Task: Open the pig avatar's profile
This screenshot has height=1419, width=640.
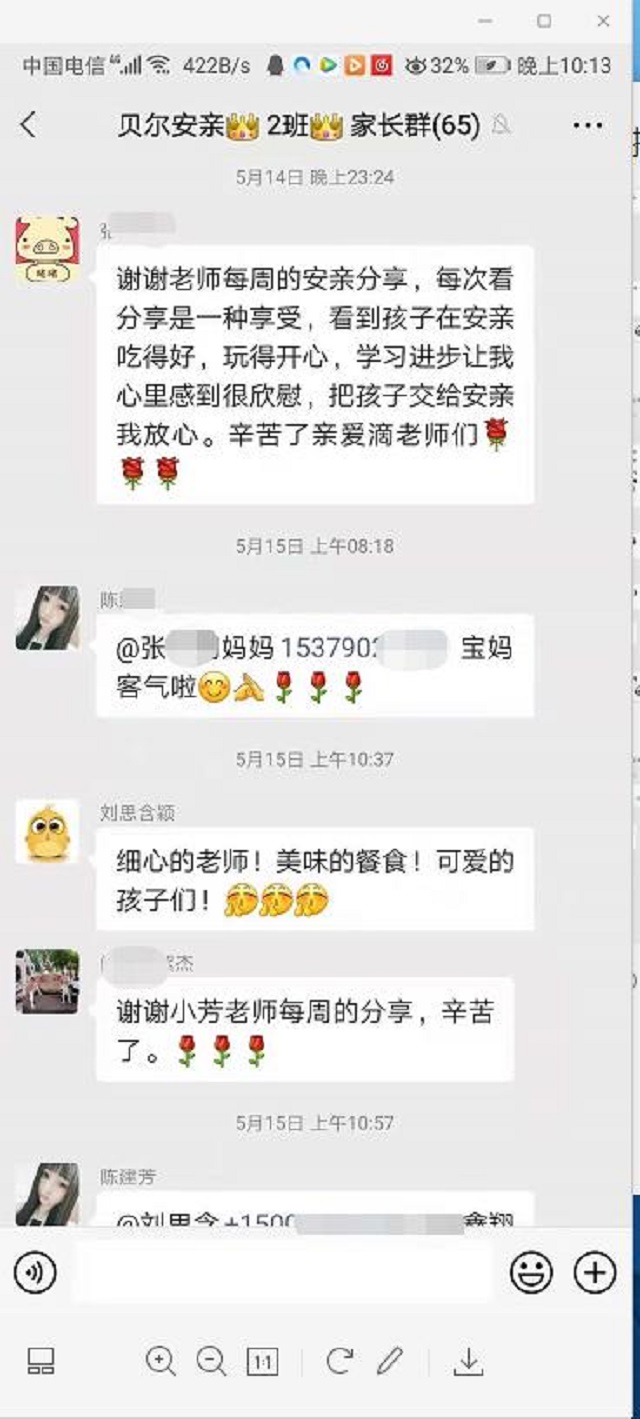Action: (x=47, y=251)
